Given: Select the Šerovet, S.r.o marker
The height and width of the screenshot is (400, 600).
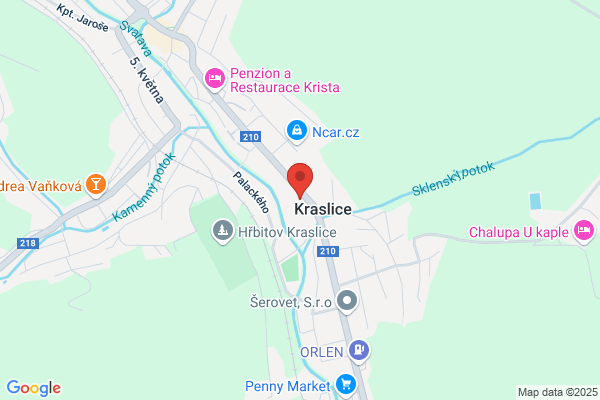Looking at the screenshot, I should coord(347,302).
